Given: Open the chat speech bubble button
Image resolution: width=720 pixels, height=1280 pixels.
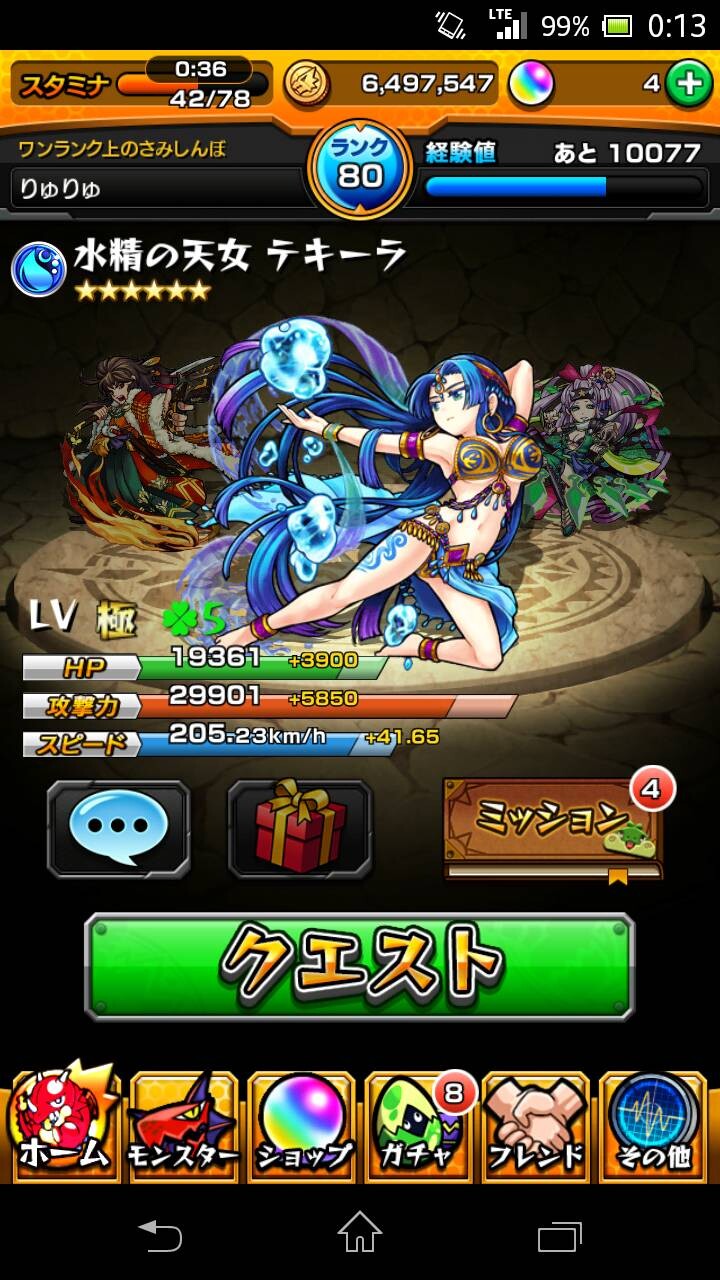Looking at the screenshot, I should (x=118, y=829).
